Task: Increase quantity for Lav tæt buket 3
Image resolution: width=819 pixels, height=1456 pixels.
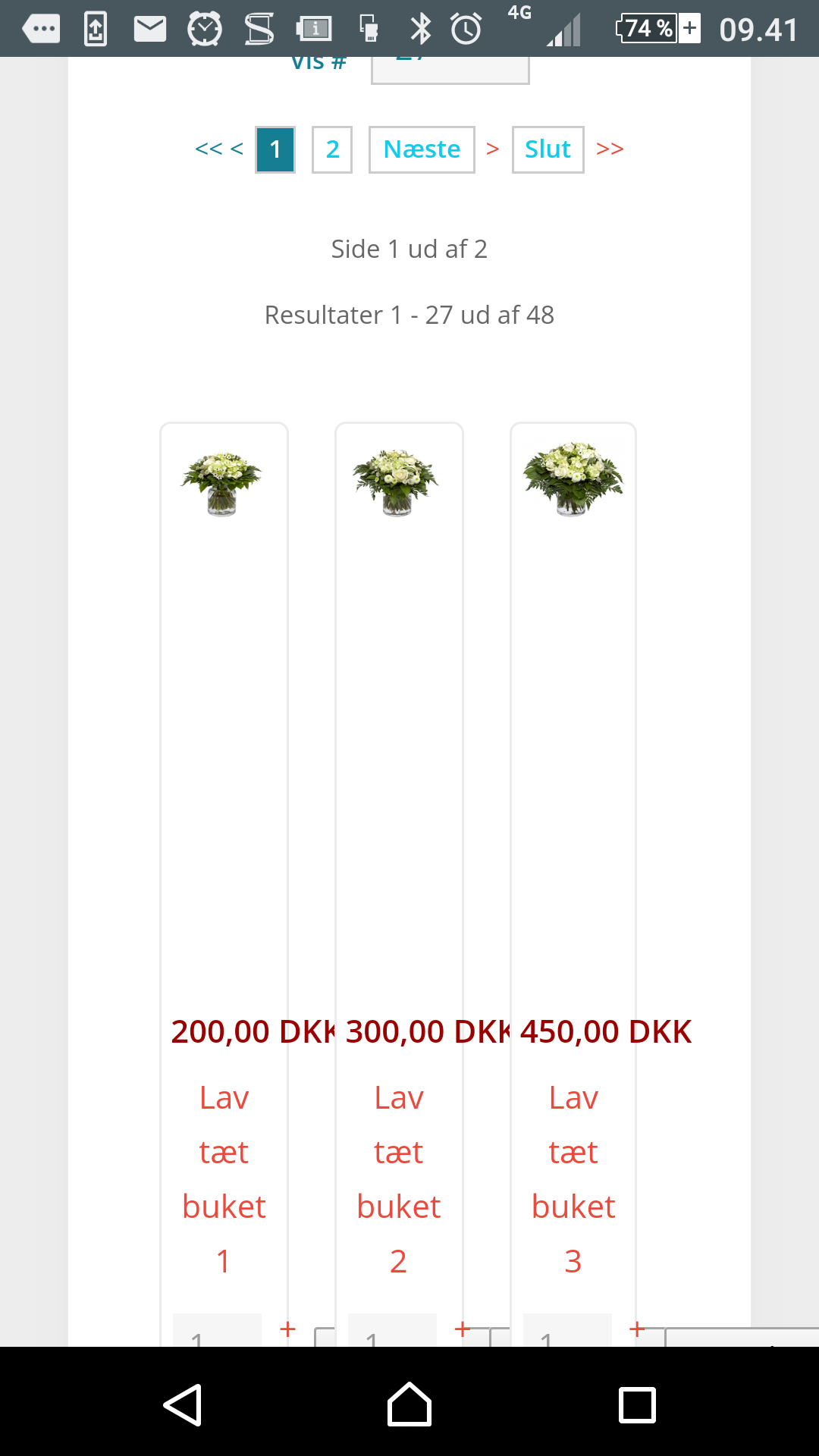Action: [x=637, y=1329]
